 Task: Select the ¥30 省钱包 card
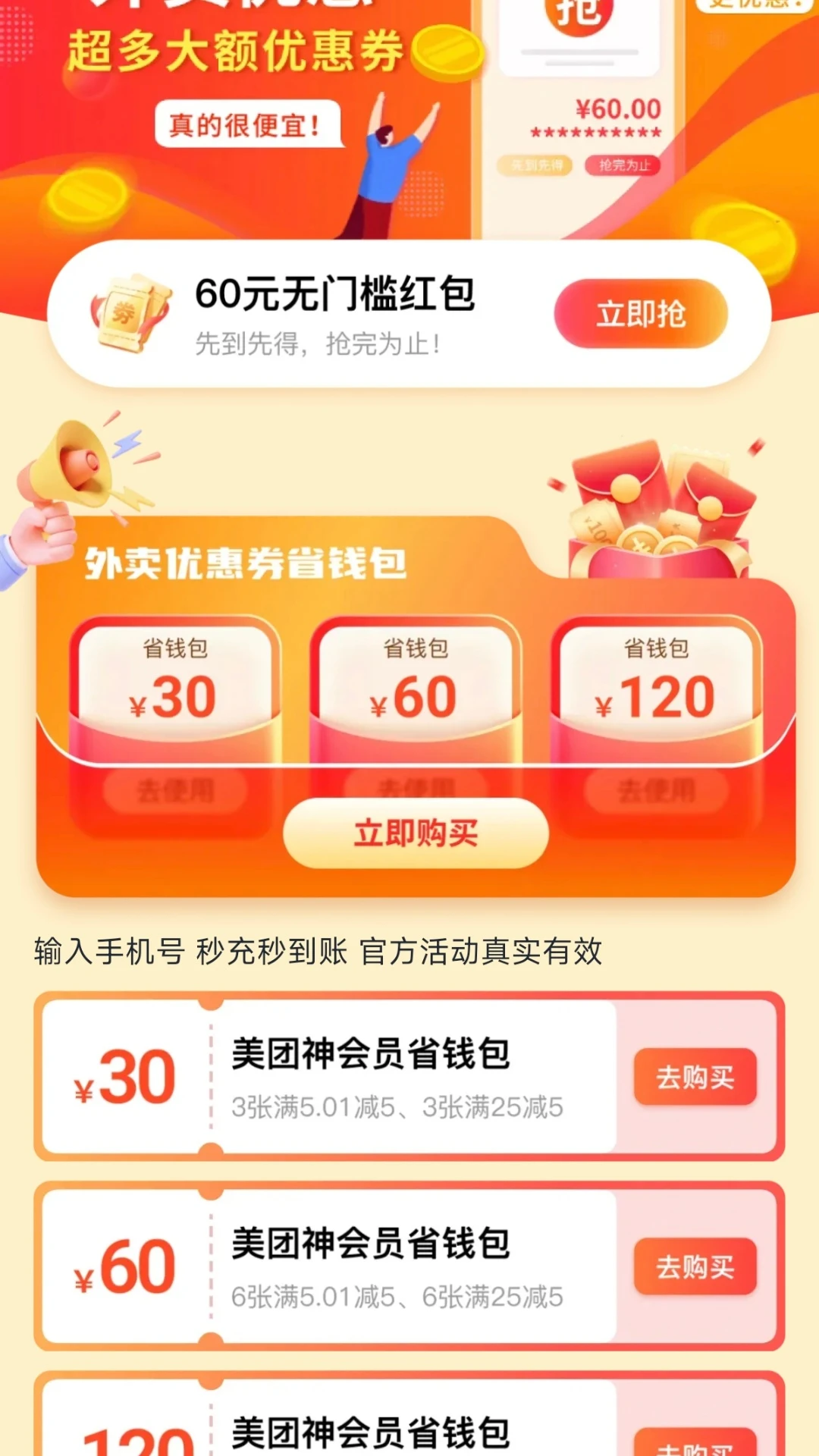[174, 682]
